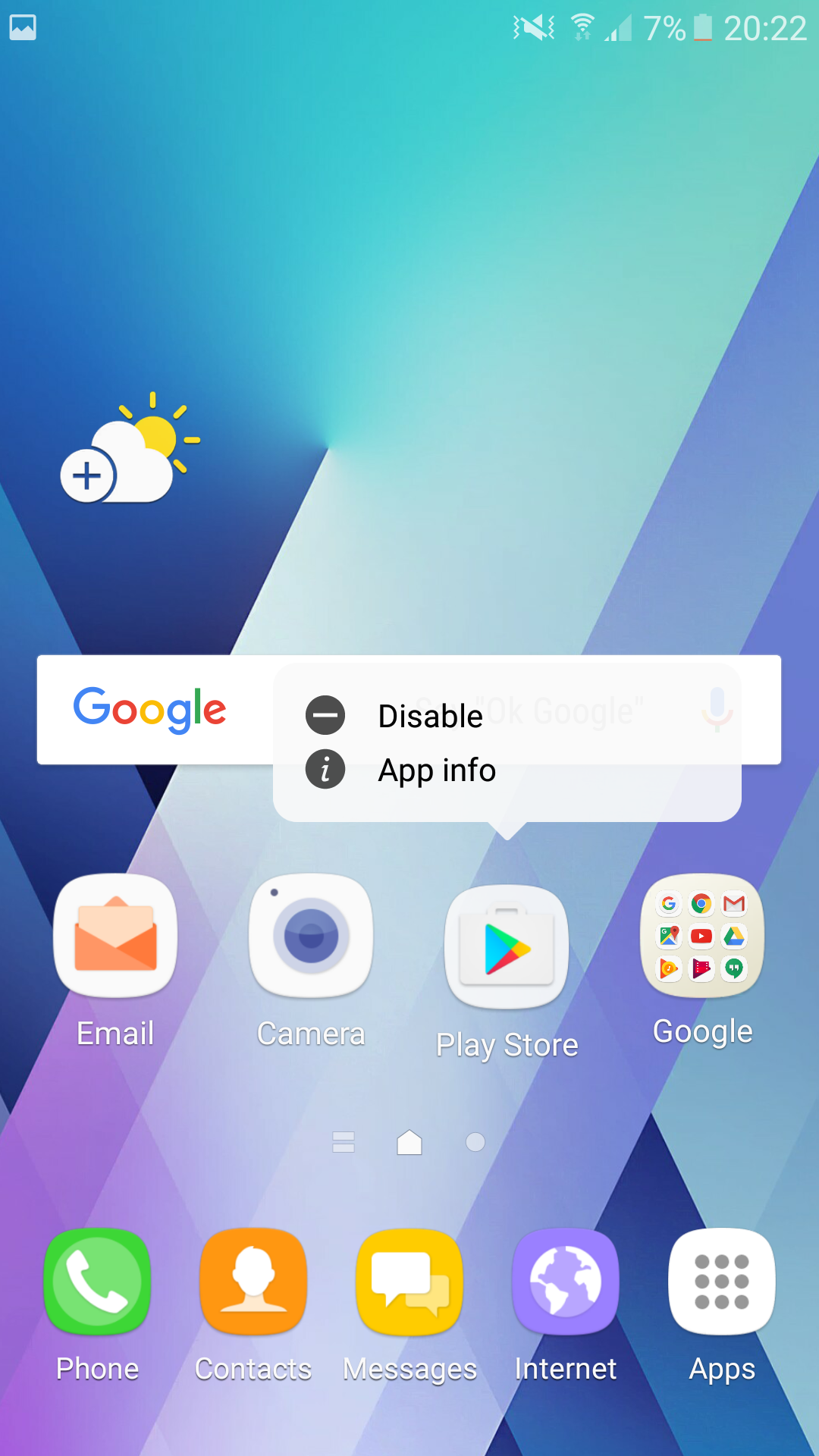The width and height of the screenshot is (819, 1456).
Task: Tap the home page indicator
Action: pyautogui.click(x=409, y=1142)
